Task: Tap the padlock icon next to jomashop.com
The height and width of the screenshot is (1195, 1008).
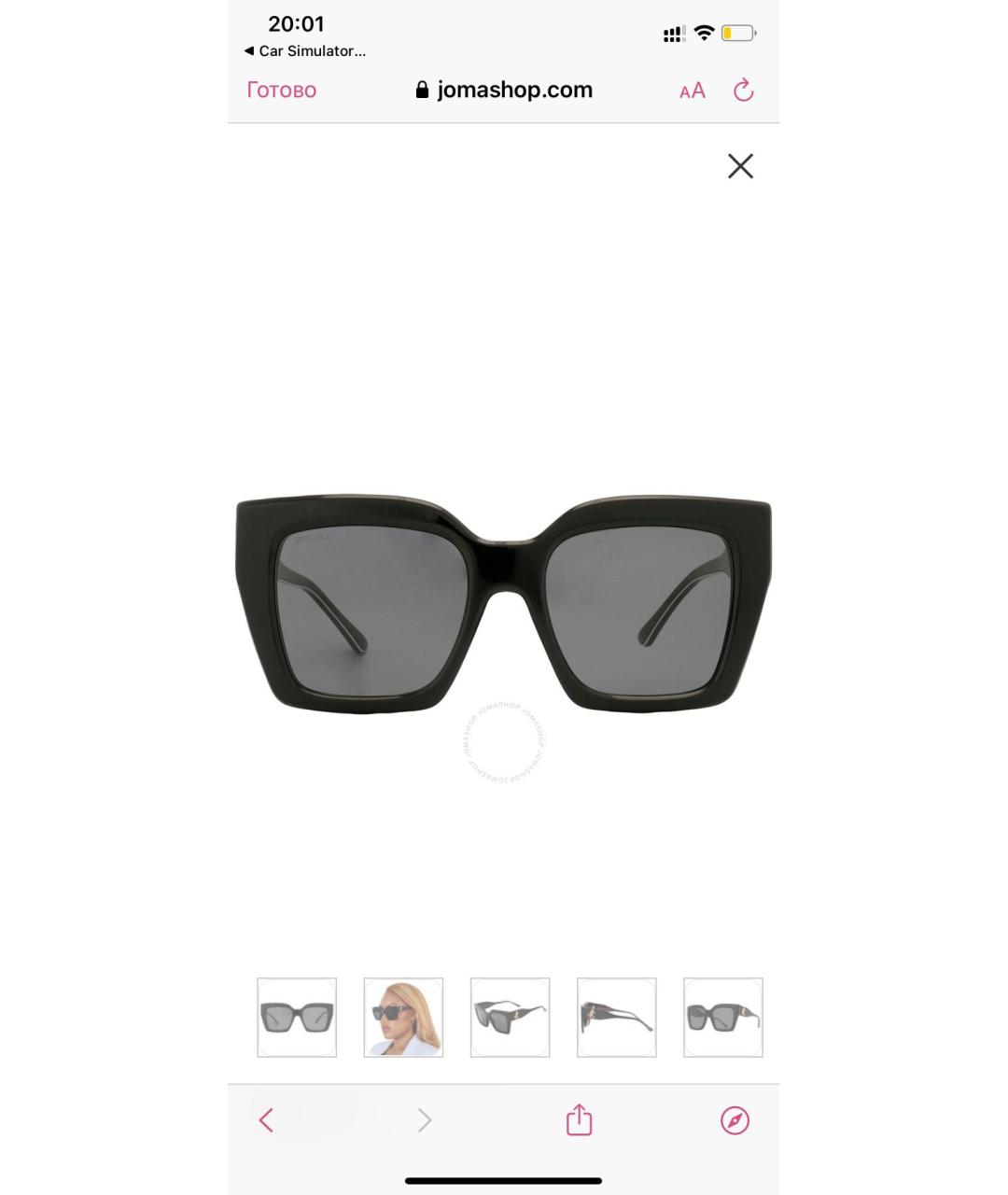Action: click(422, 90)
